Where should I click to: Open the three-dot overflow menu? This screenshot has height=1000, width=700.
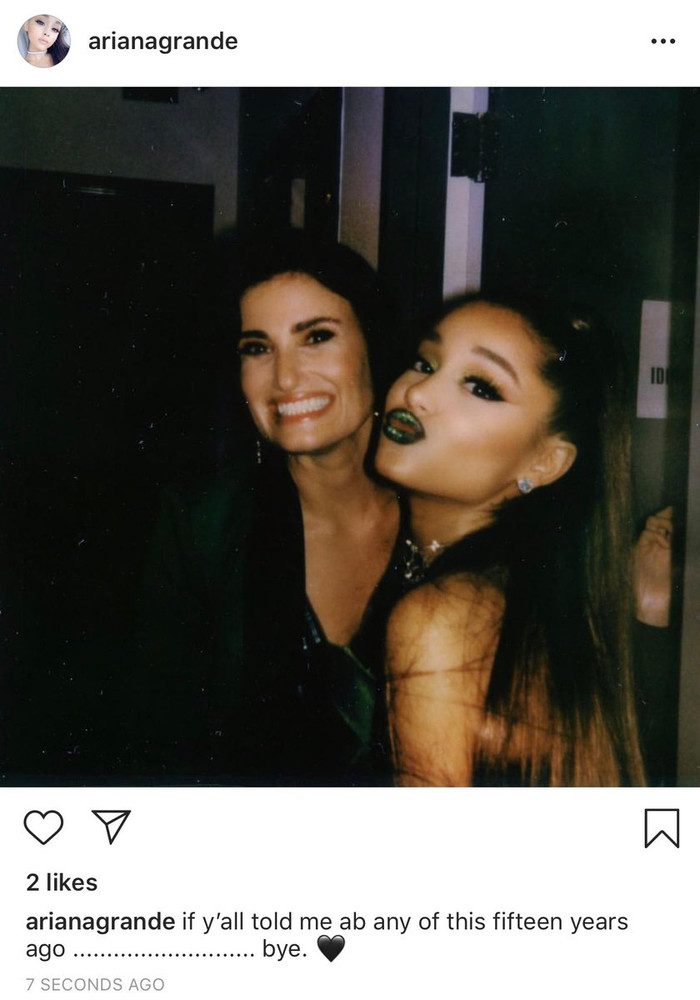tap(662, 42)
